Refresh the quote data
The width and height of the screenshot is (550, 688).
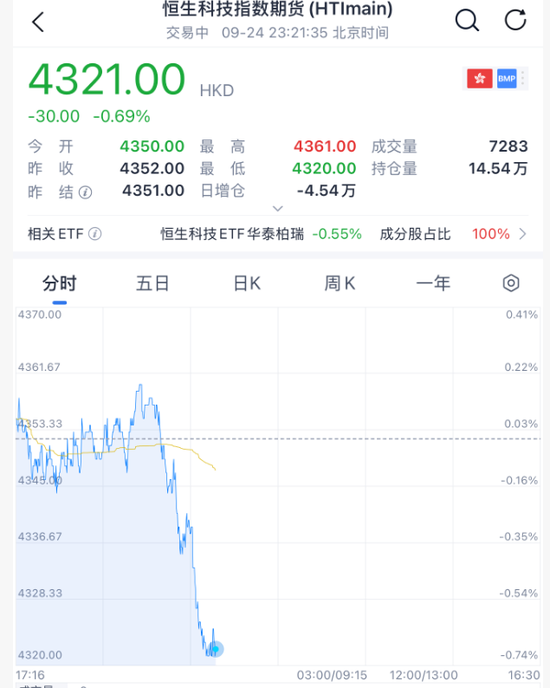[515, 20]
